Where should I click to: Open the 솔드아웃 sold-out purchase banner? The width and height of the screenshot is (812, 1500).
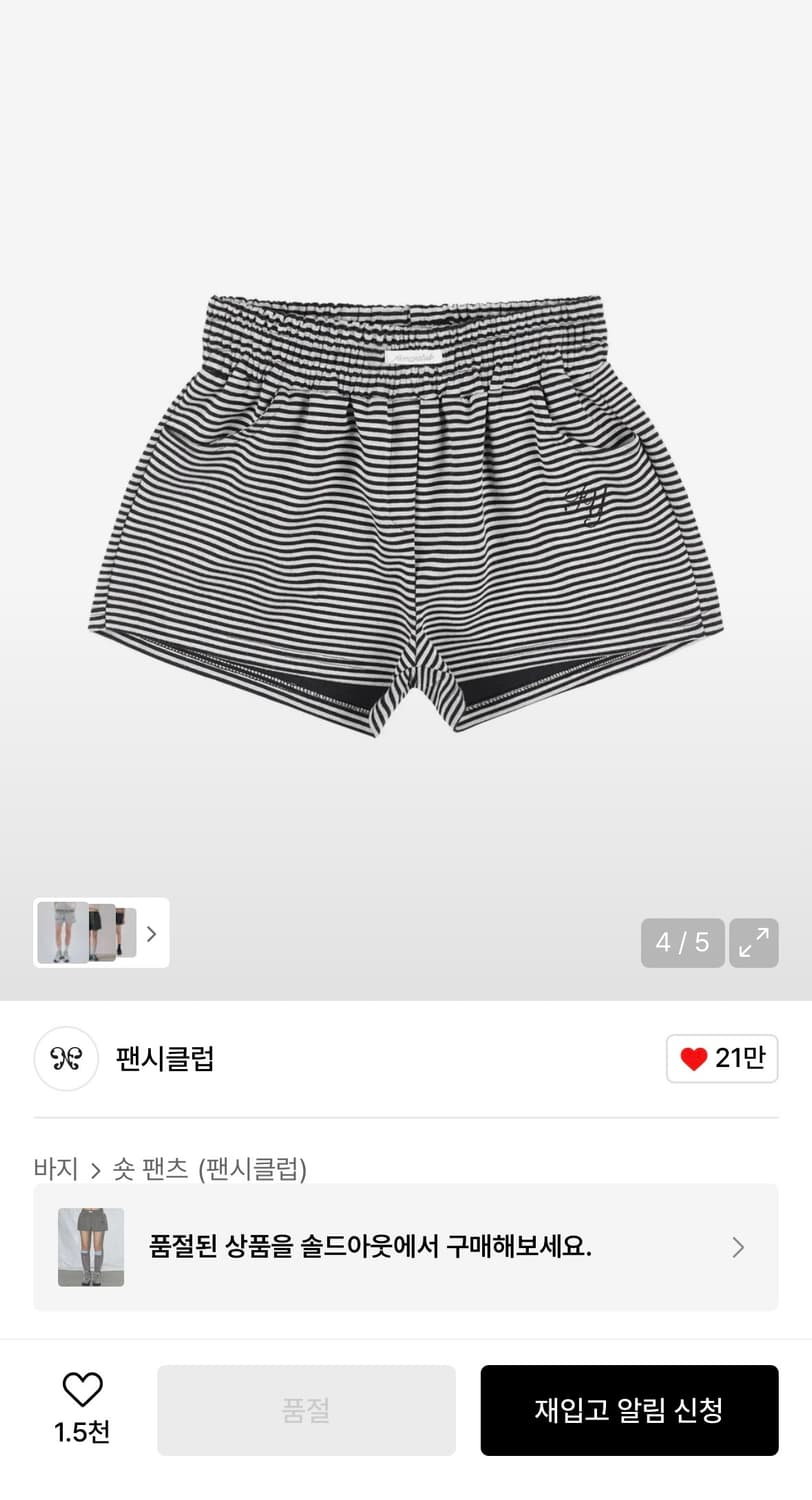pos(405,1247)
